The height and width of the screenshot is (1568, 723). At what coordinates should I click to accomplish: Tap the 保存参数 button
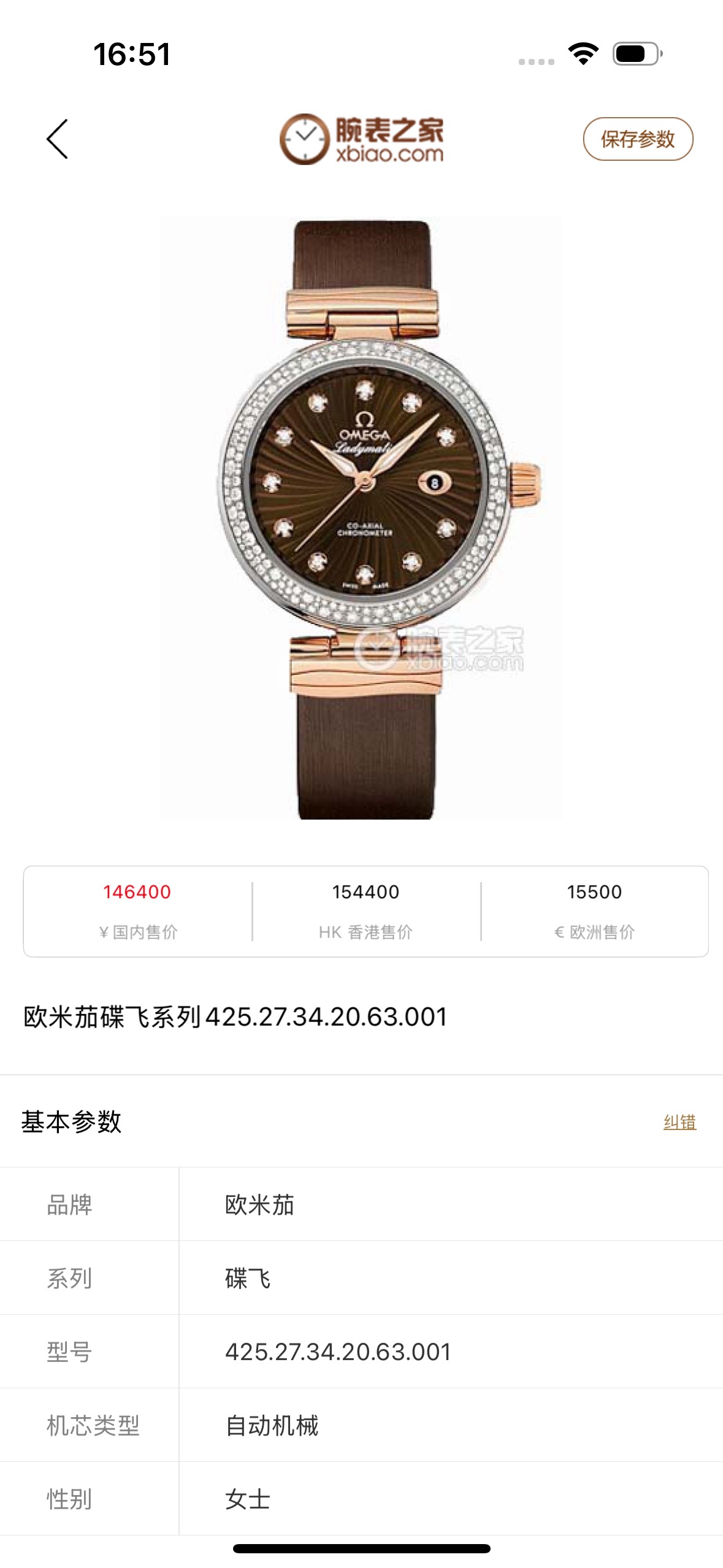(x=637, y=139)
